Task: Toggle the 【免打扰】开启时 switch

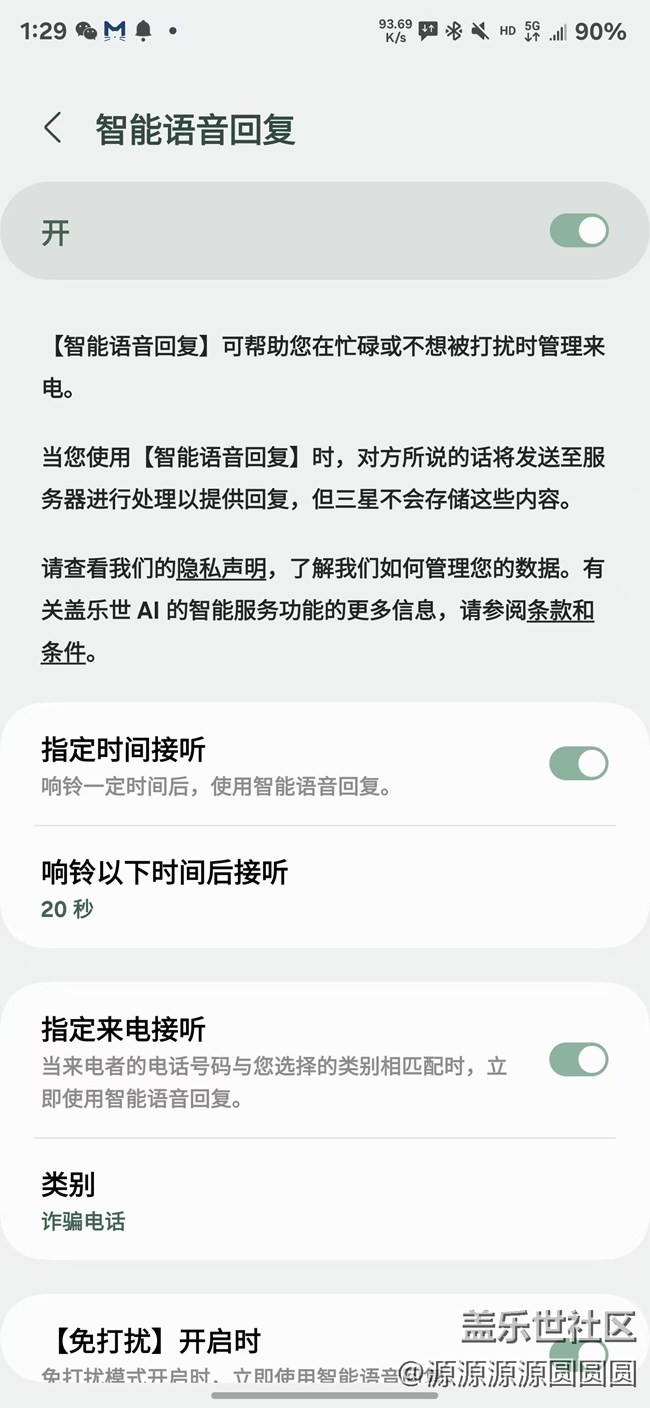Action: click(x=579, y=1352)
